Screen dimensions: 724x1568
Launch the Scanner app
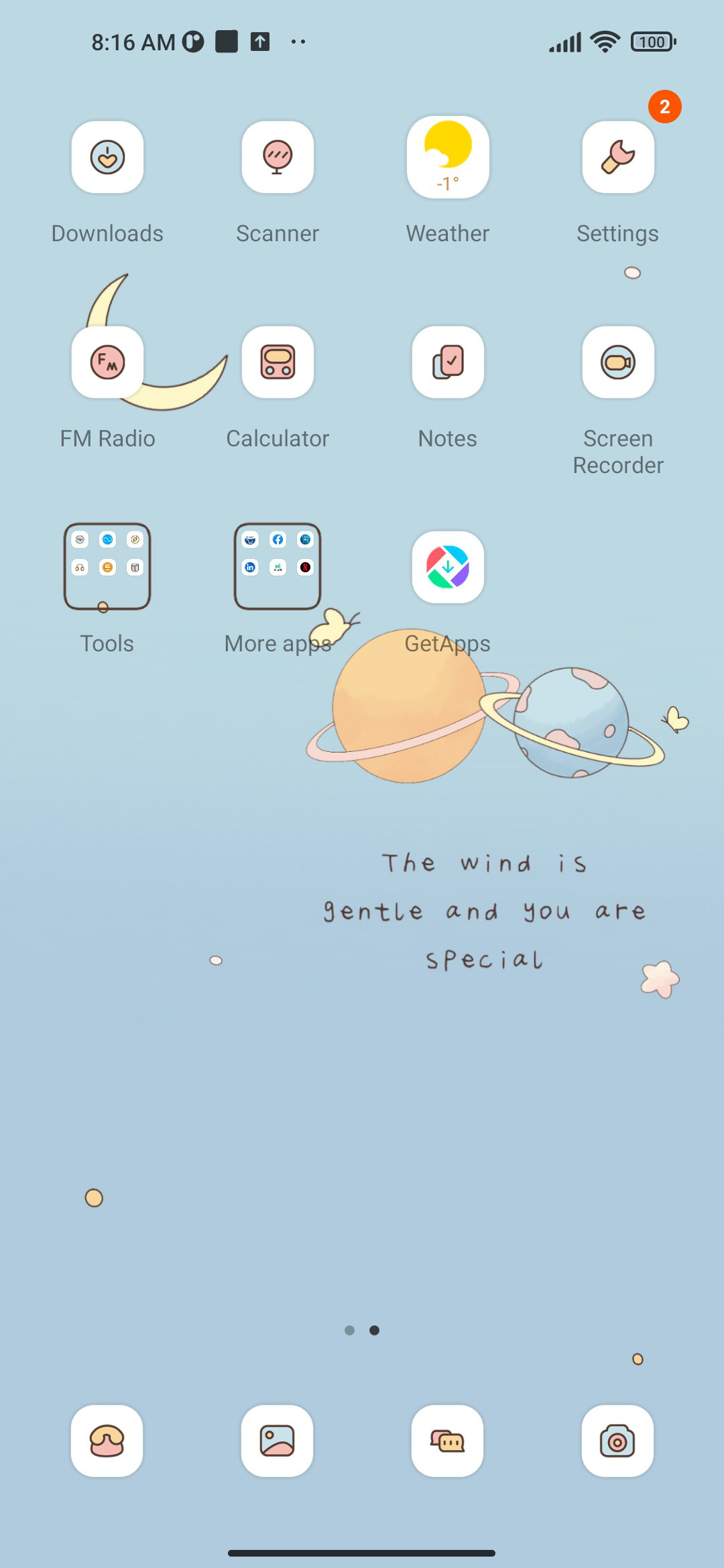[x=278, y=157]
